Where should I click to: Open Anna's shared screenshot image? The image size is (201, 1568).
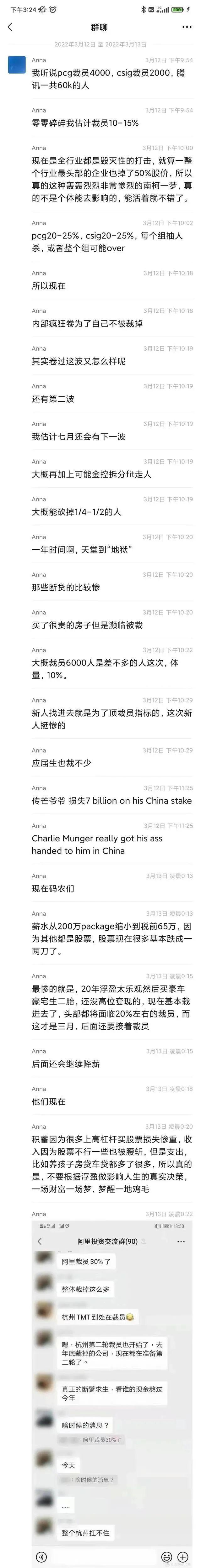click(x=112, y=1473)
